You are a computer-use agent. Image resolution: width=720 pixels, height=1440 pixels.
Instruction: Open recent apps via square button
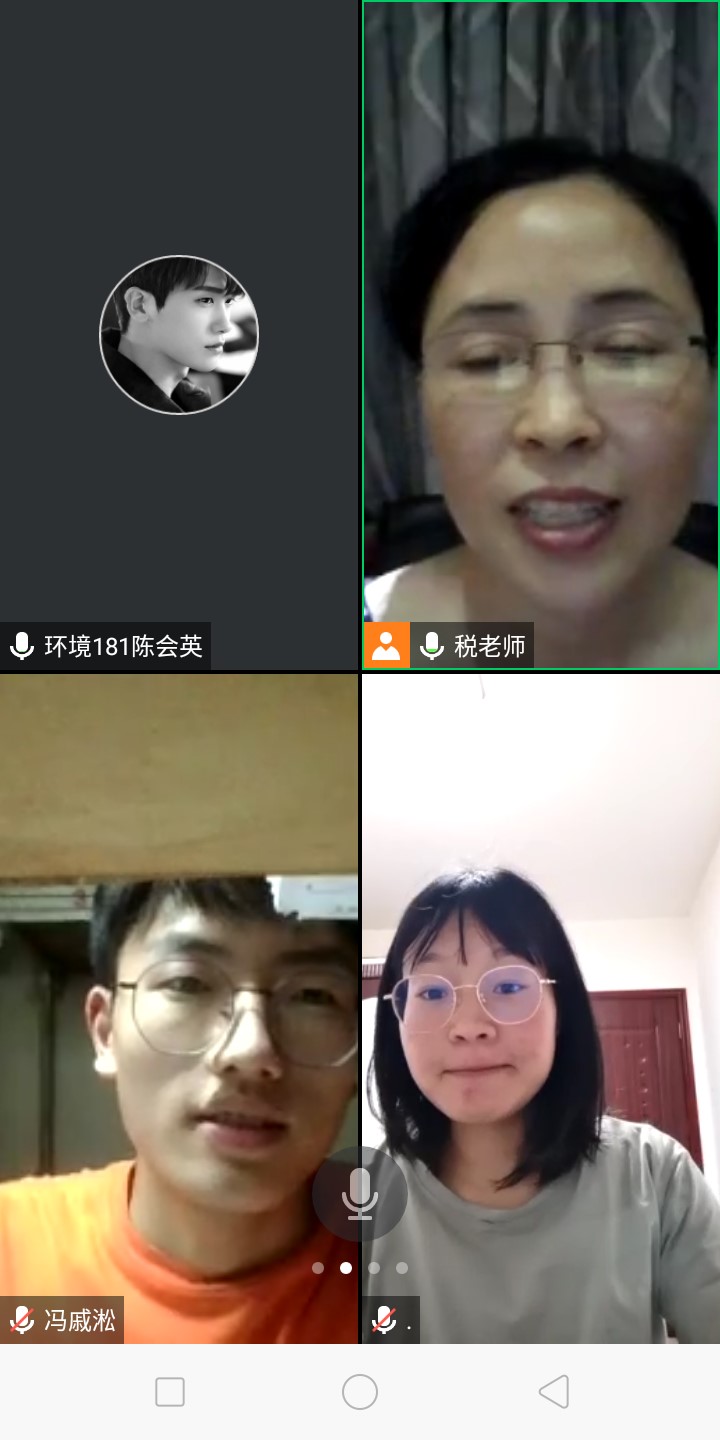click(x=170, y=1392)
